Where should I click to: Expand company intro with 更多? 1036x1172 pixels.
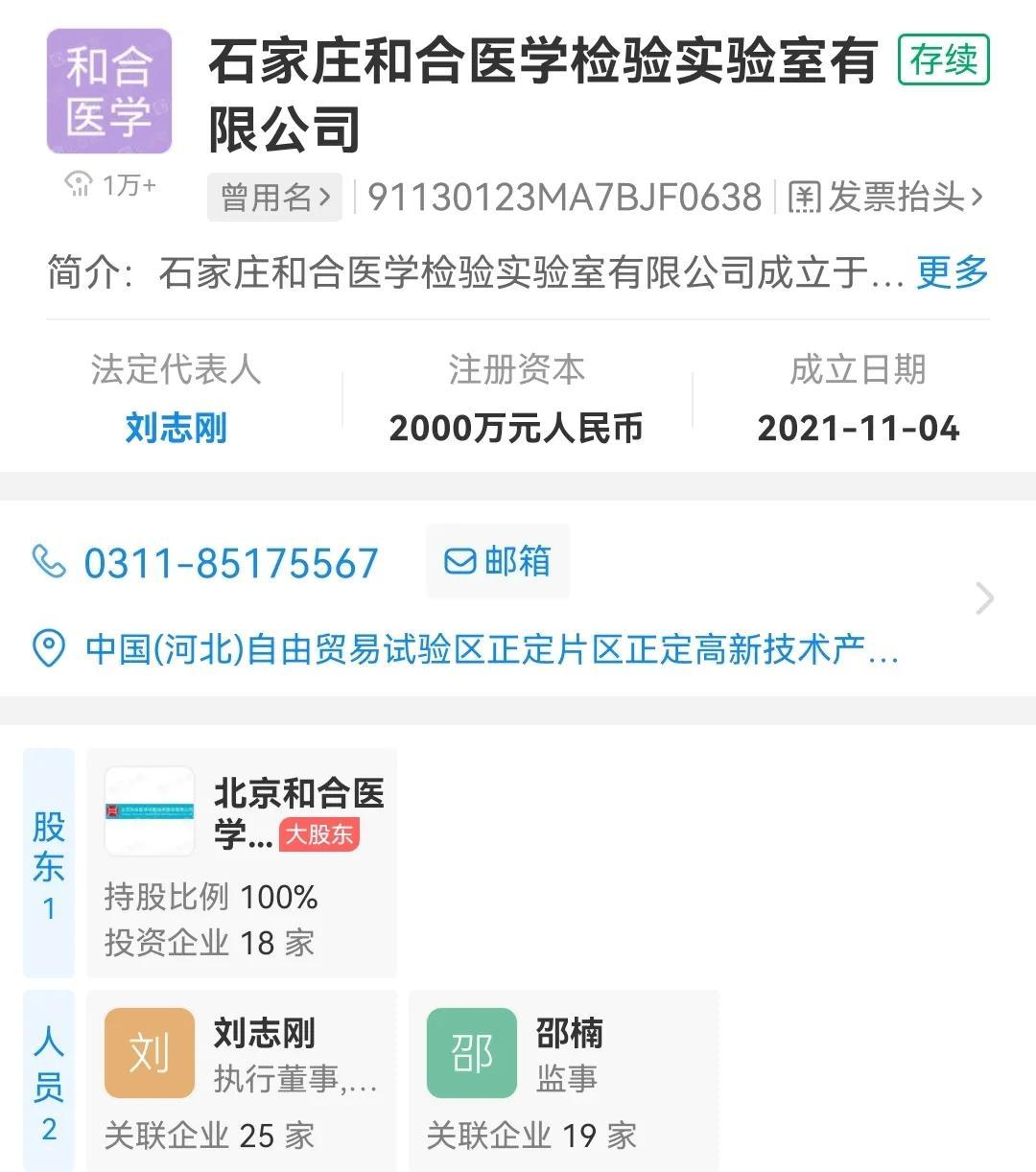[952, 272]
